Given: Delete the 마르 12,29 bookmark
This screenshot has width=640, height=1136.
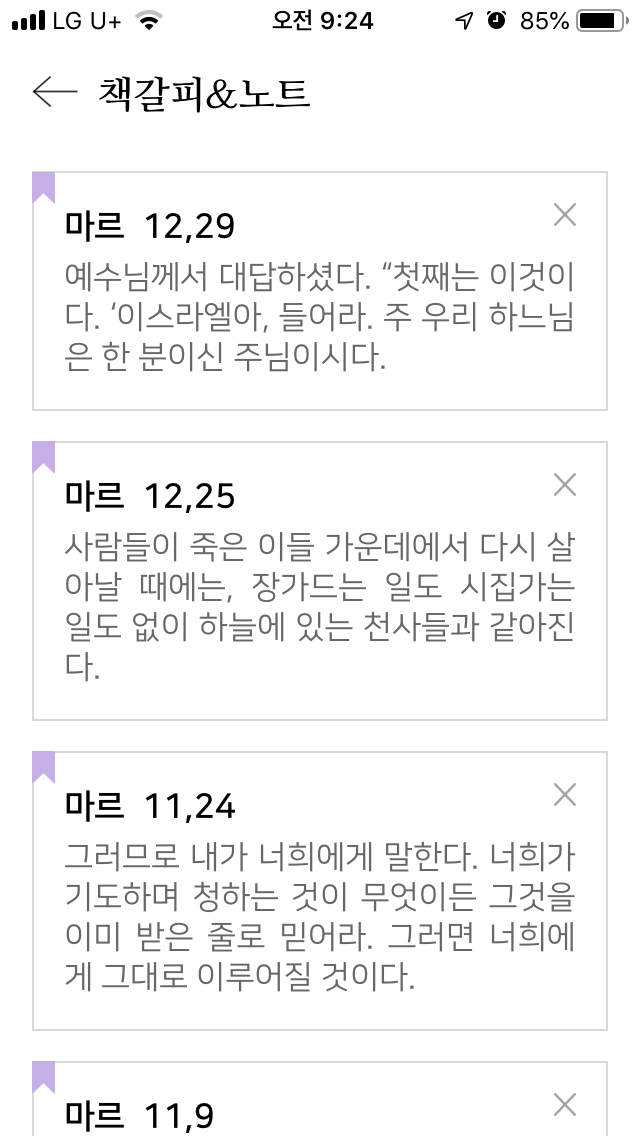Looking at the screenshot, I should click(x=565, y=214).
